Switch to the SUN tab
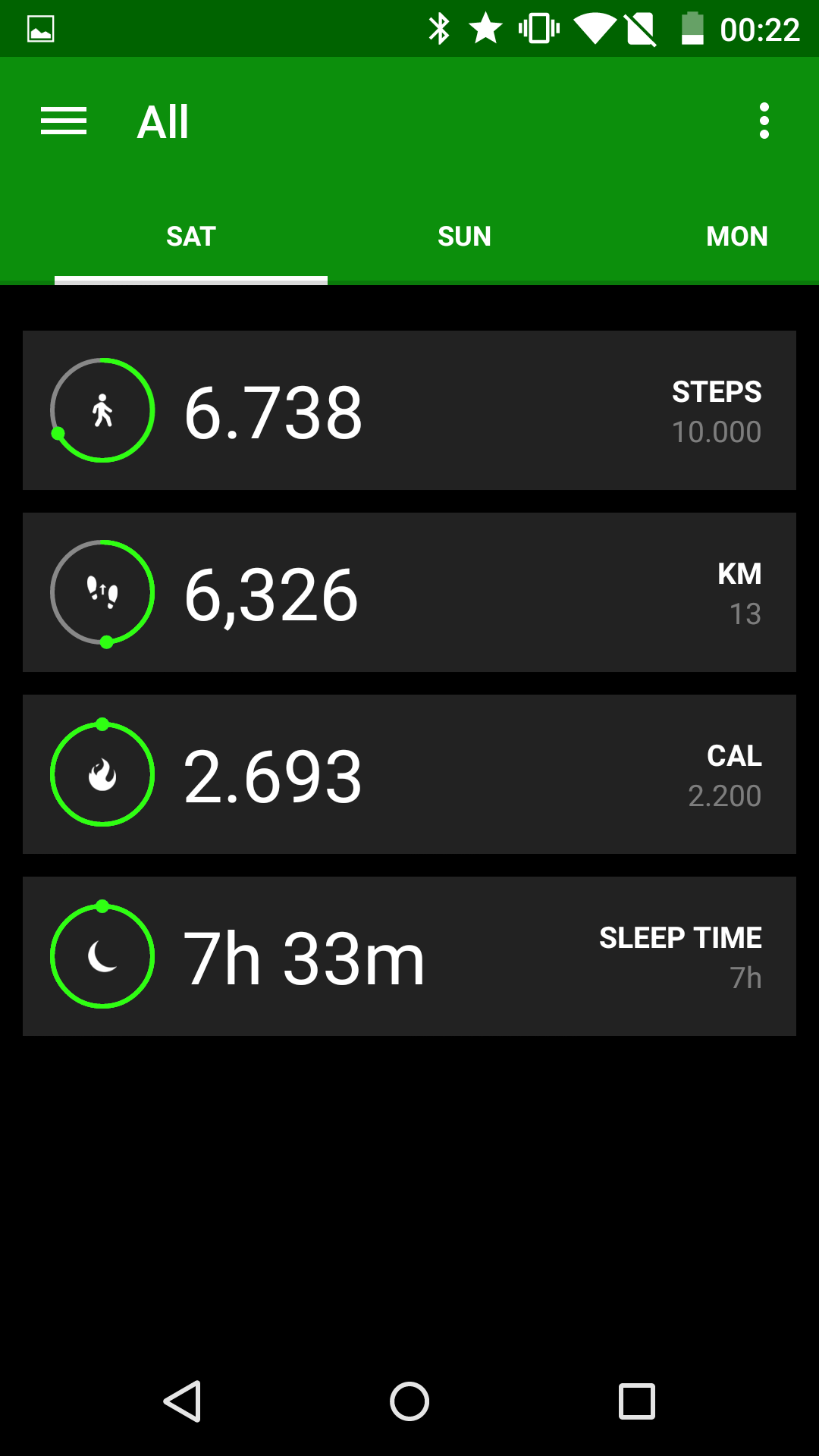This screenshot has height=1456, width=819. (x=464, y=237)
